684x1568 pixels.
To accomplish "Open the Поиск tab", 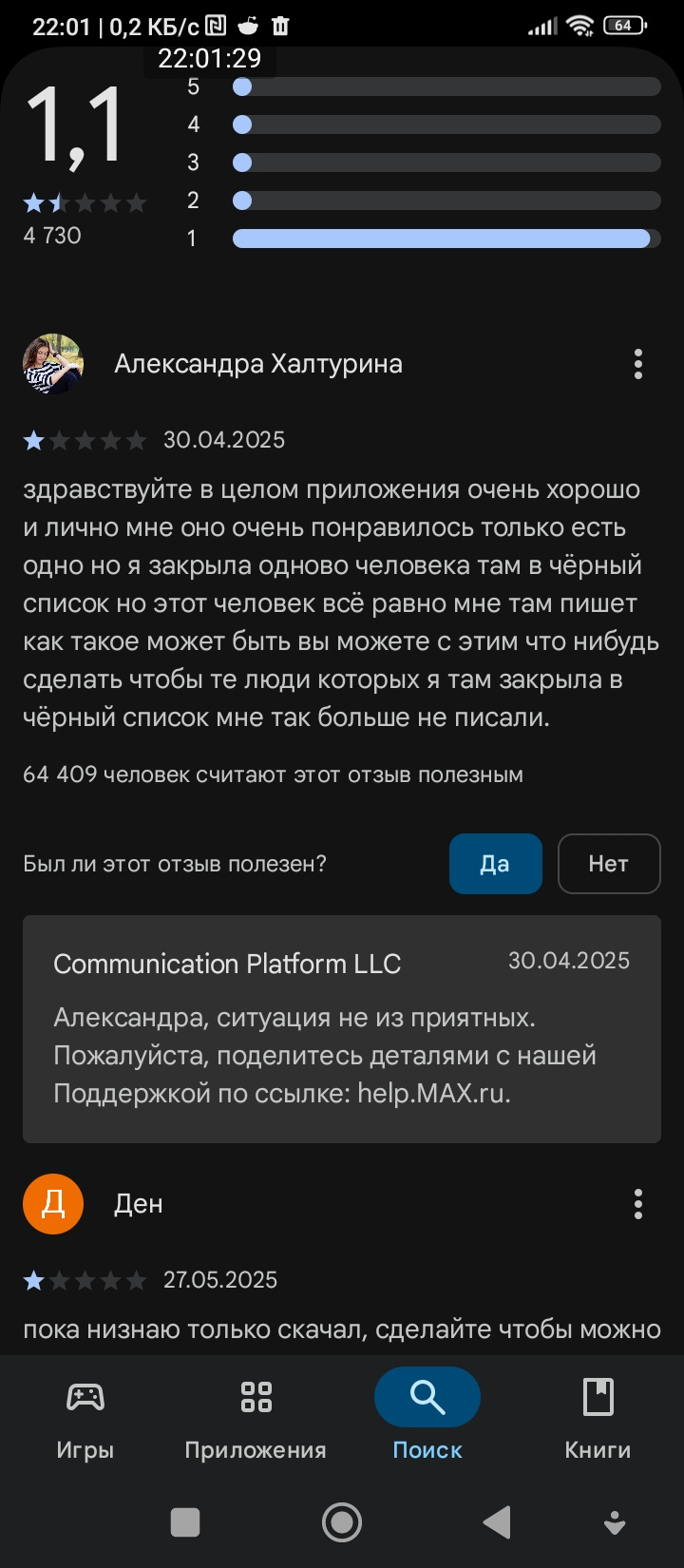I will [x=427, y=1420].
